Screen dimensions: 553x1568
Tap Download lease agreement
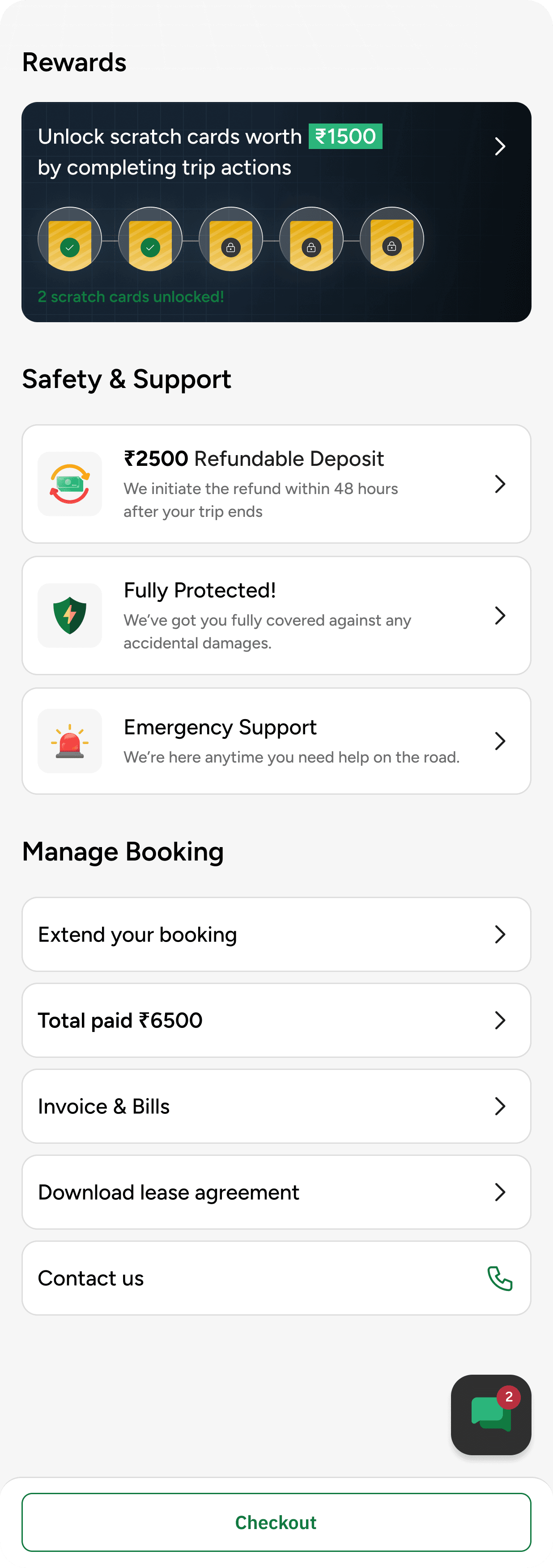[276, 1192]
